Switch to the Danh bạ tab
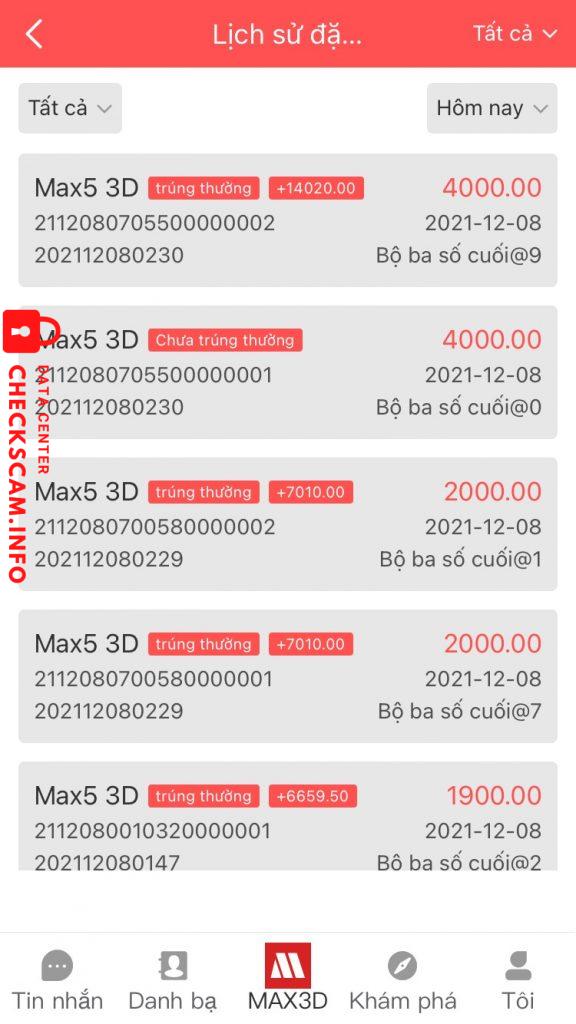This screenshot has height=1024, width=576. [x=172, y=980]
